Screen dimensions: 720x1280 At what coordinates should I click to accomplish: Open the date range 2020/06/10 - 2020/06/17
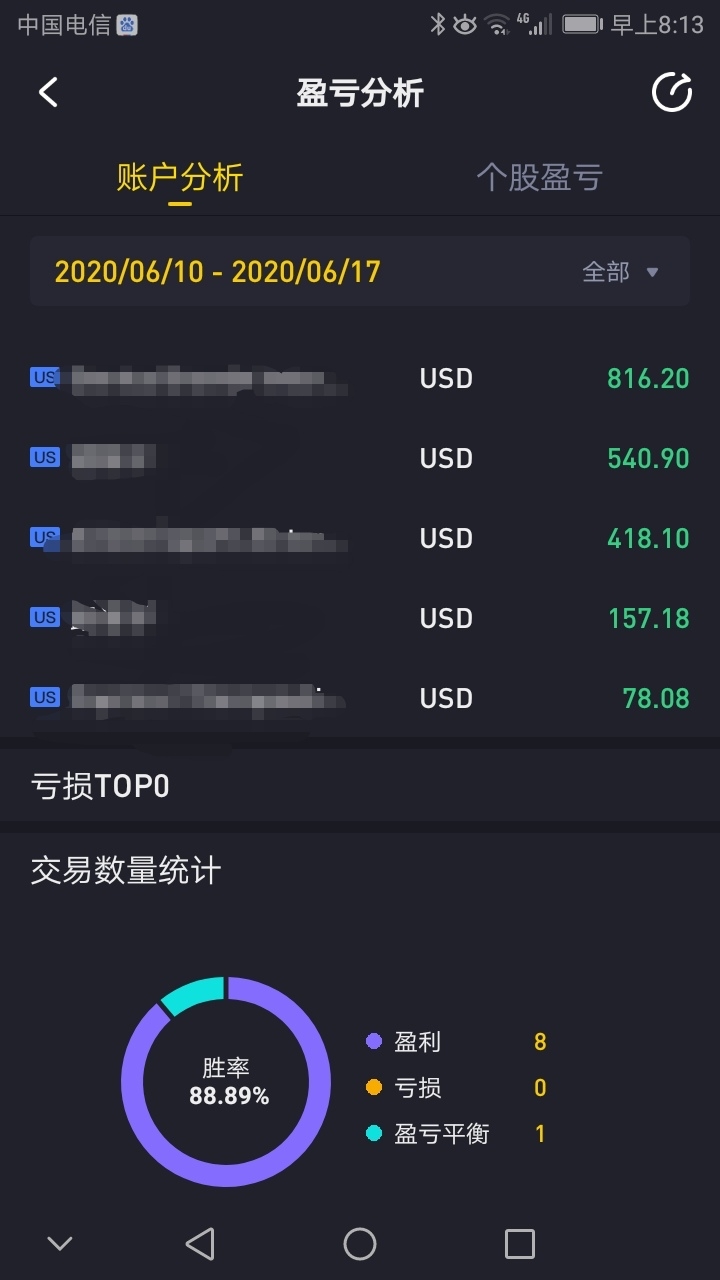point(218,272)
